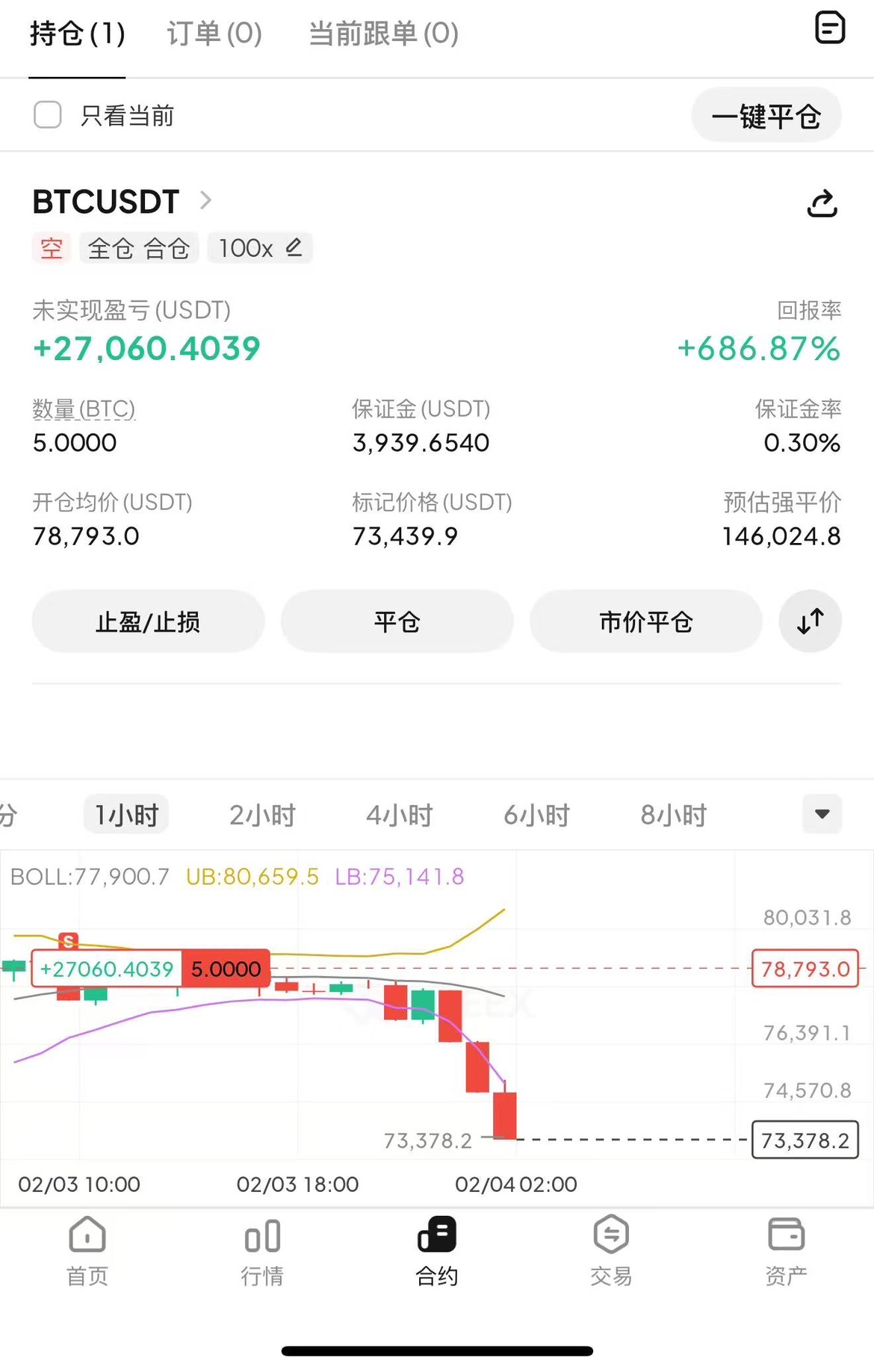Choose the 8小时 chart interval

click(673, 815)
